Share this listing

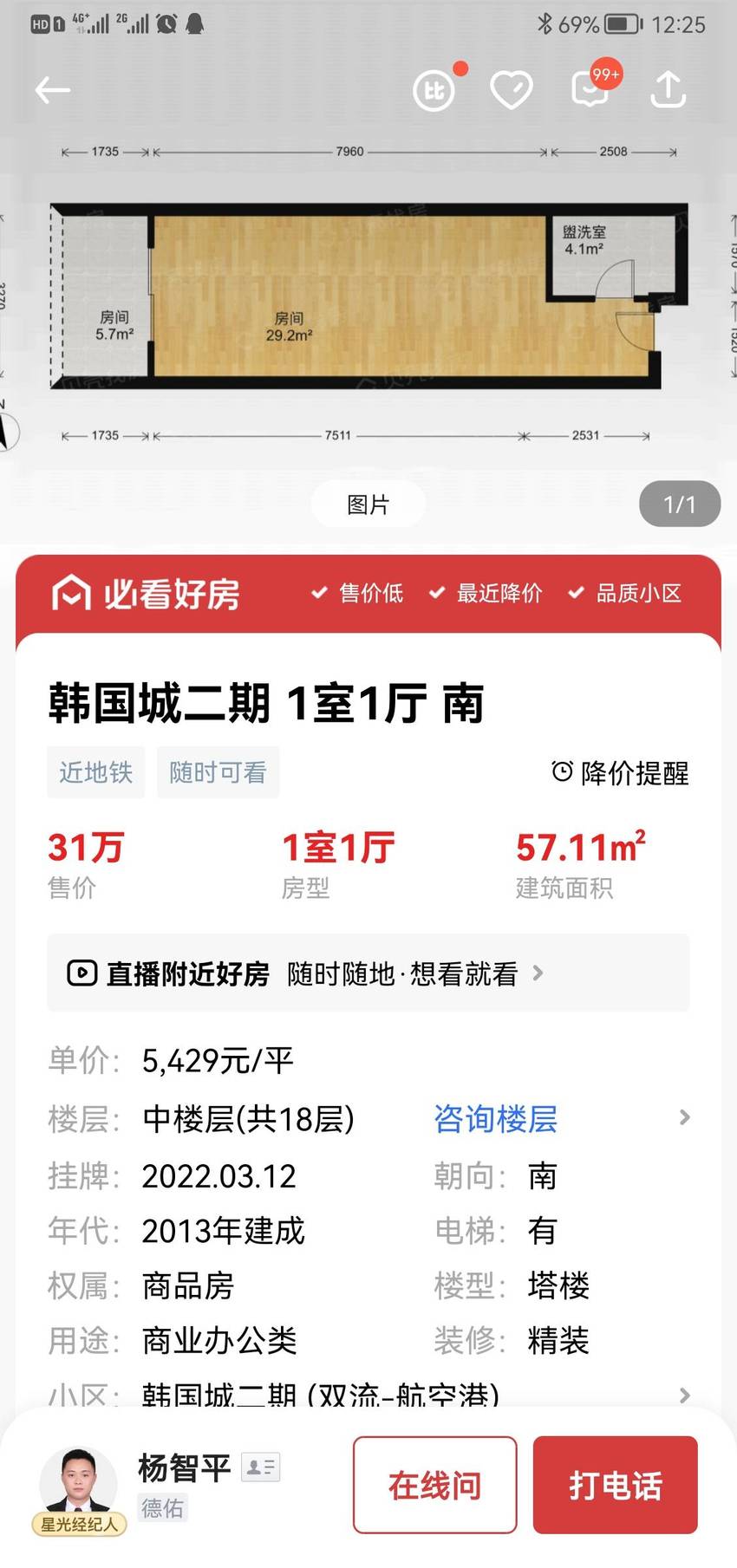click(x=668, y=89)
